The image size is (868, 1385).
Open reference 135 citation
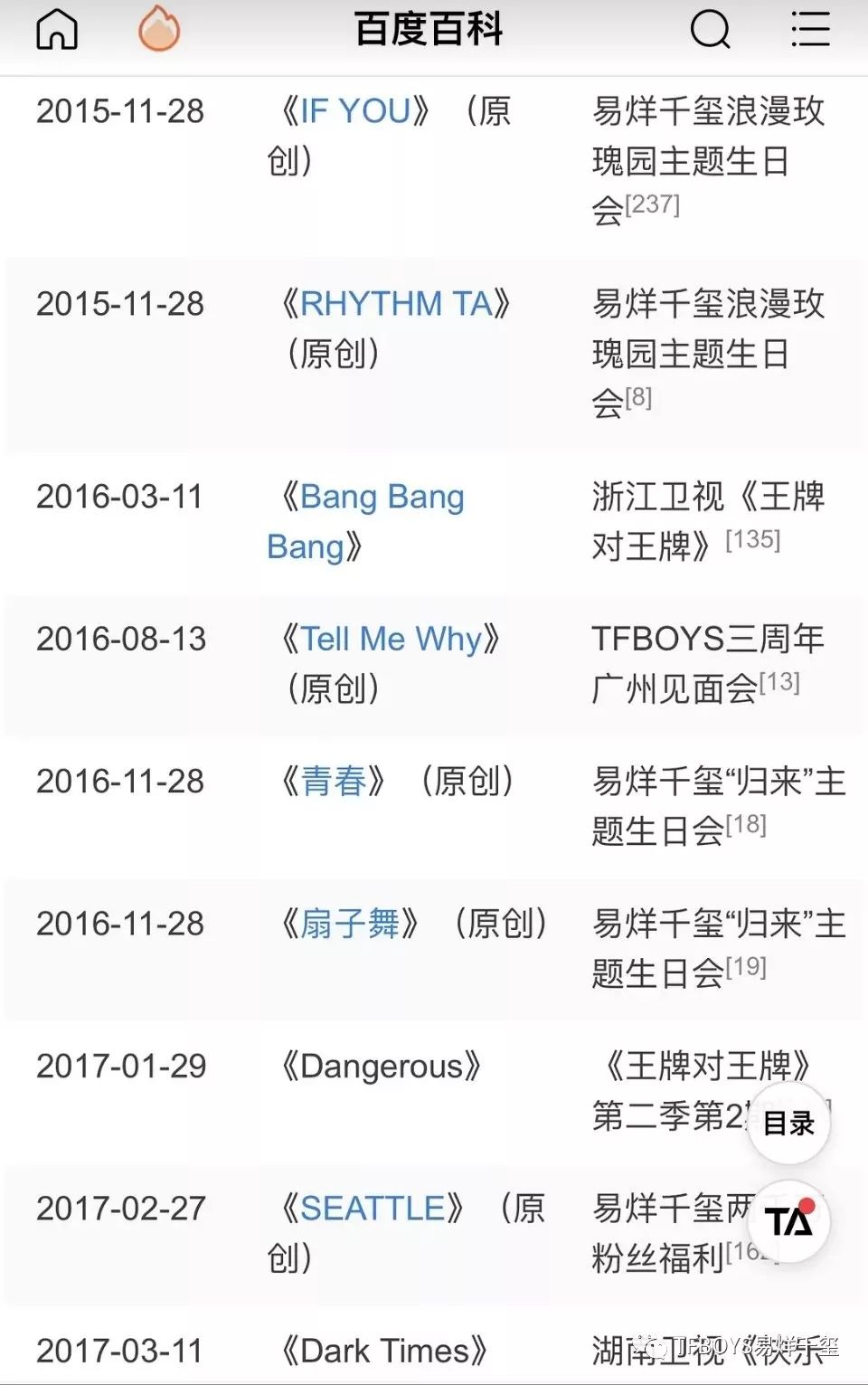pos(752,540)
